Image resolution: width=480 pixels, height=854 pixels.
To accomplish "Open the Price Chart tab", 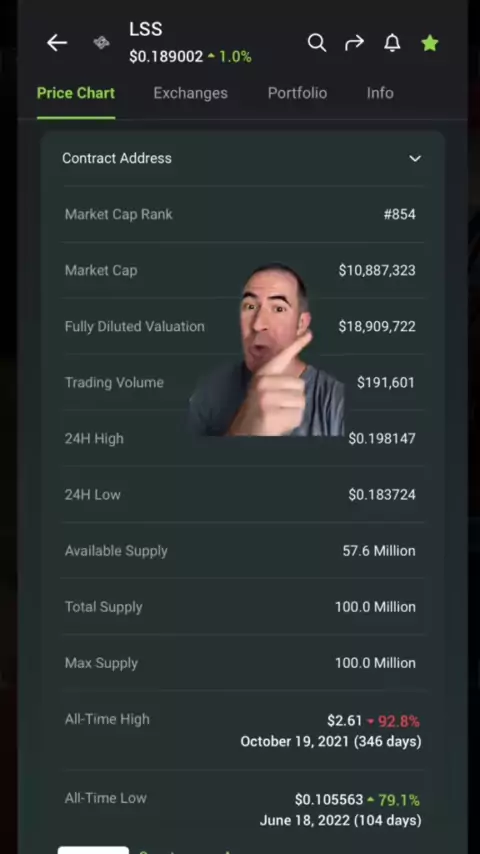I will click(x=76, y=93).
